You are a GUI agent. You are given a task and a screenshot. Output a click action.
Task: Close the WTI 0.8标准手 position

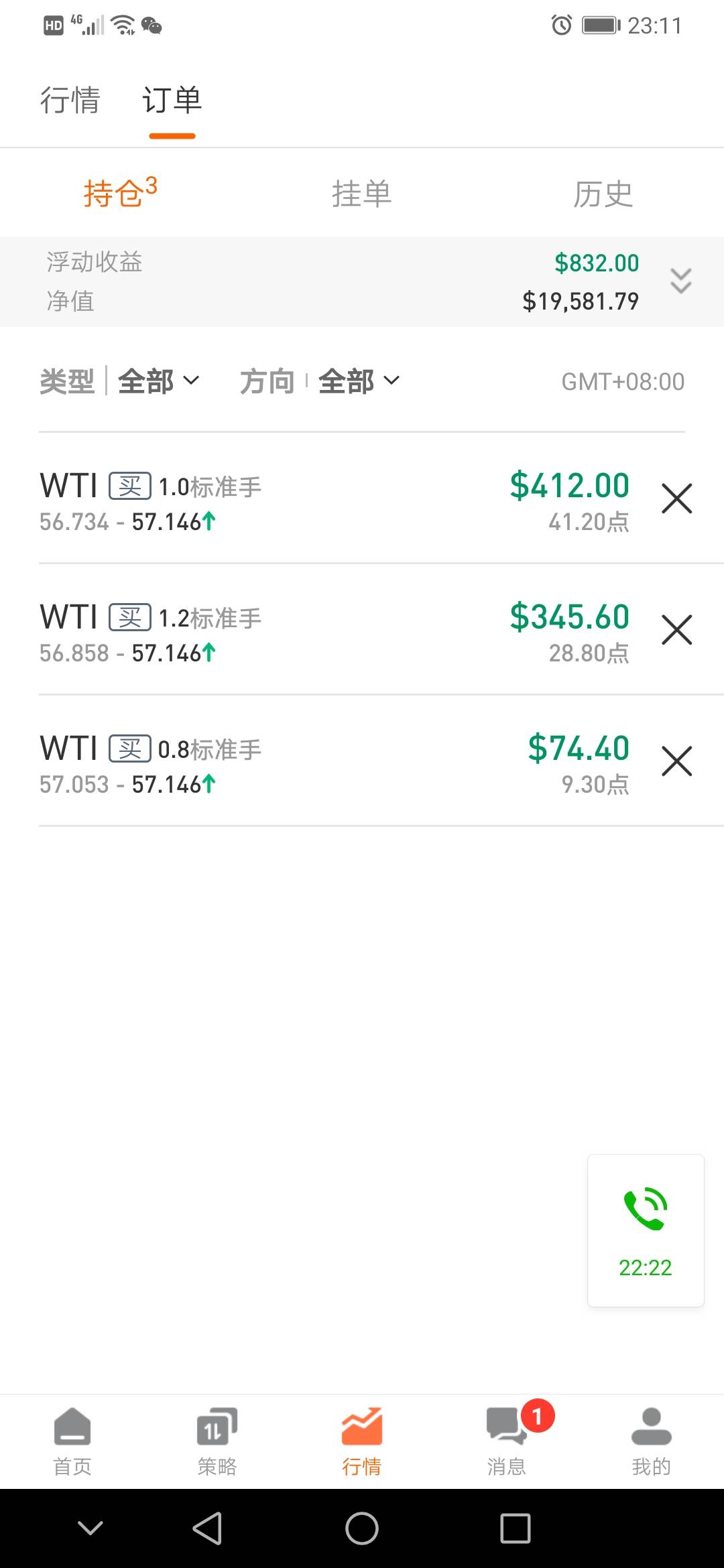(x=676, y=761)
